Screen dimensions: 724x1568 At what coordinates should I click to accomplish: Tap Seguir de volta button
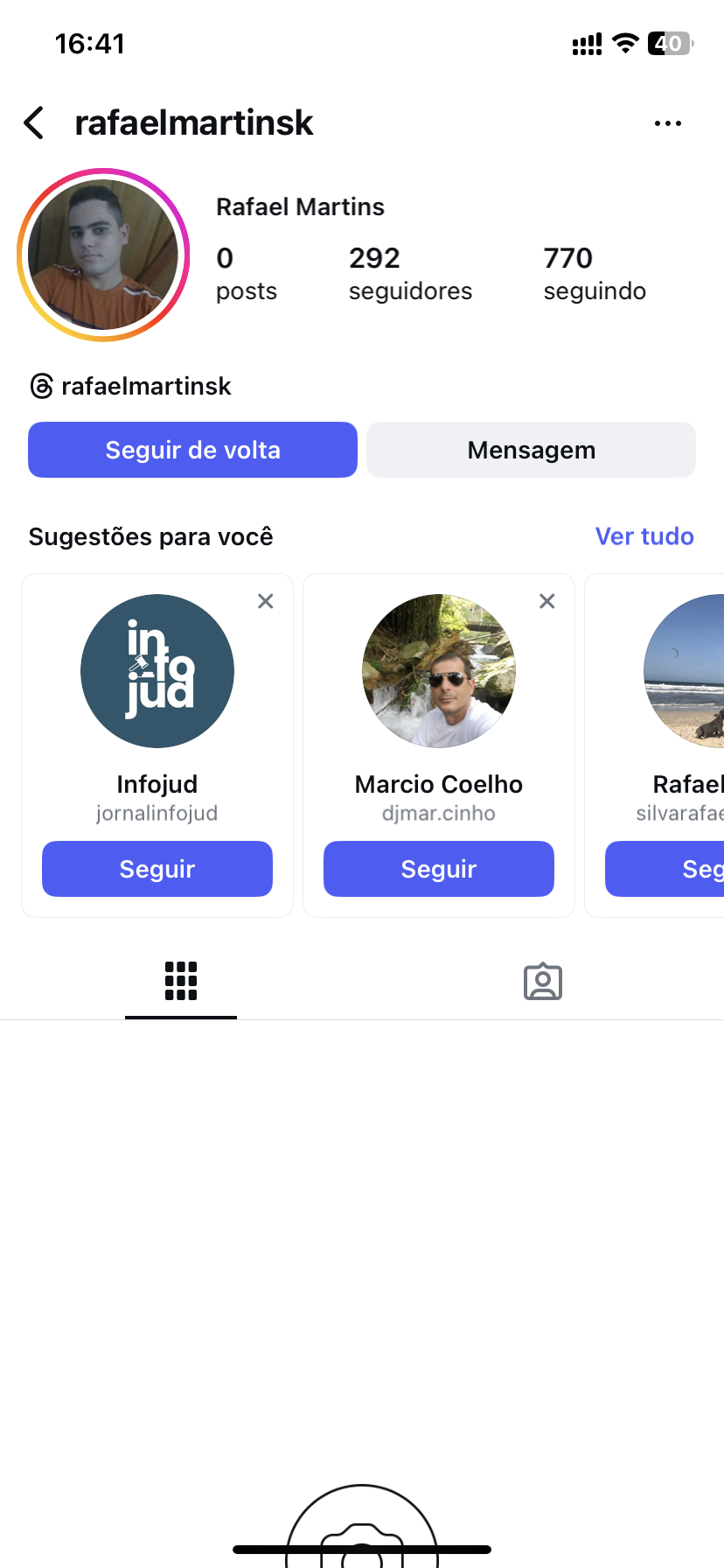pos(192,450)
